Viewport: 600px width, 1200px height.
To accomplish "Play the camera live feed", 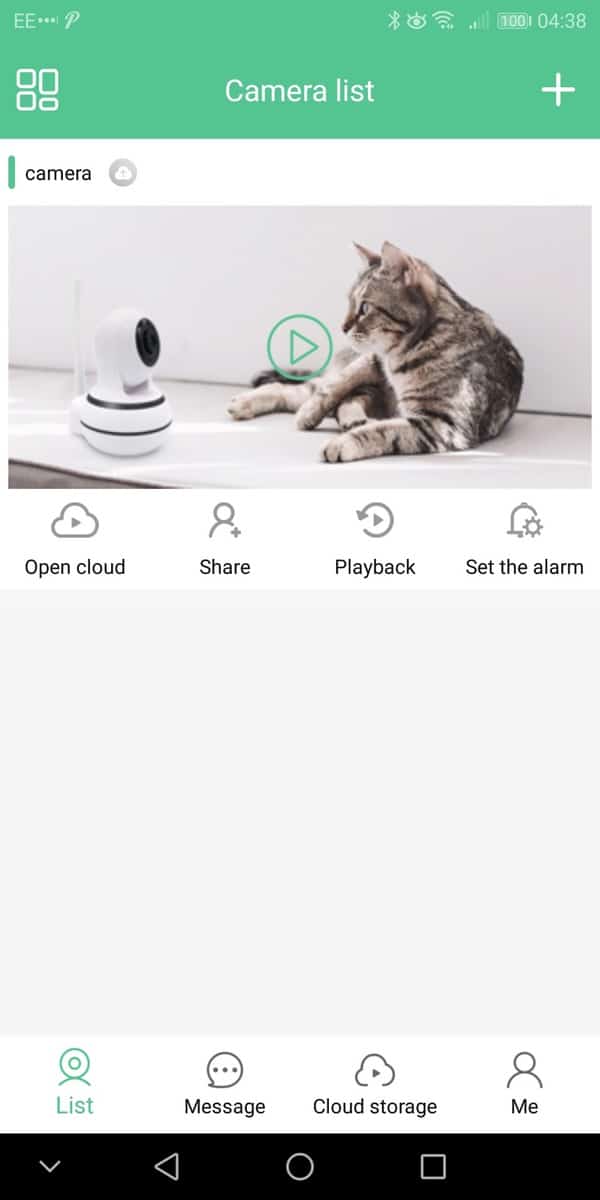I will click(x=299, y=347).
